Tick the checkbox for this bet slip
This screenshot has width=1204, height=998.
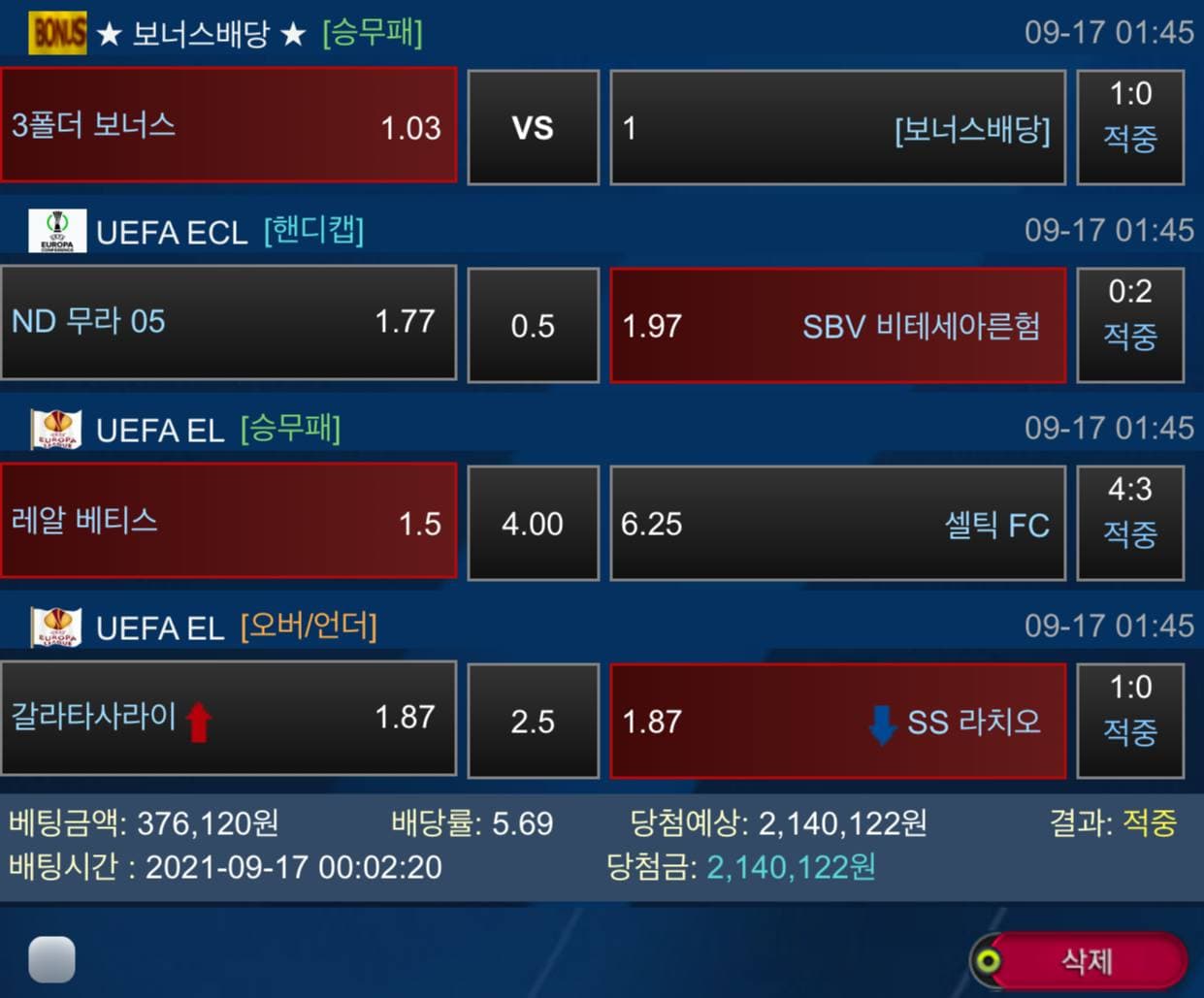tap(52, 959)
